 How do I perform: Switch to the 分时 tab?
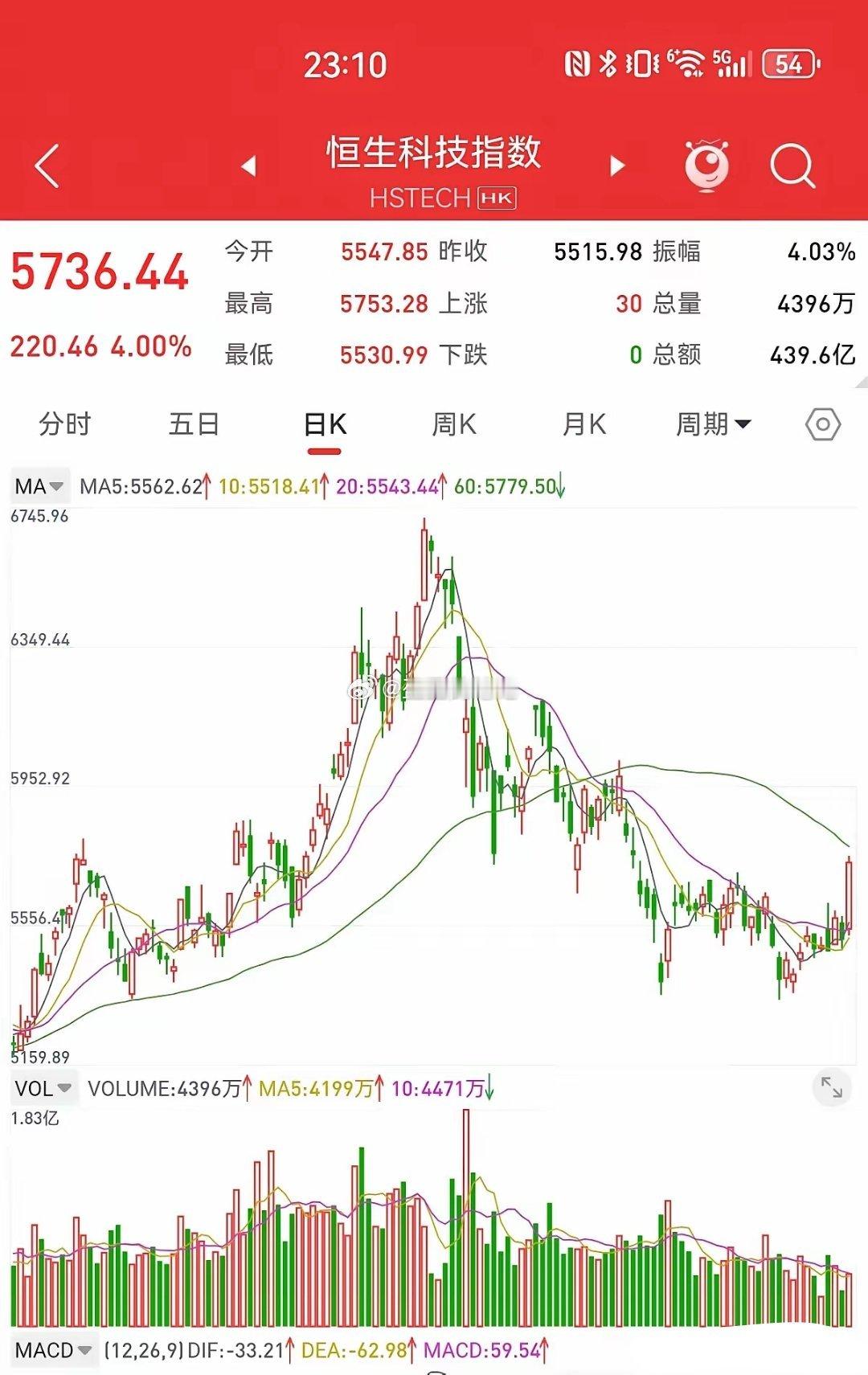click(64, 424)
